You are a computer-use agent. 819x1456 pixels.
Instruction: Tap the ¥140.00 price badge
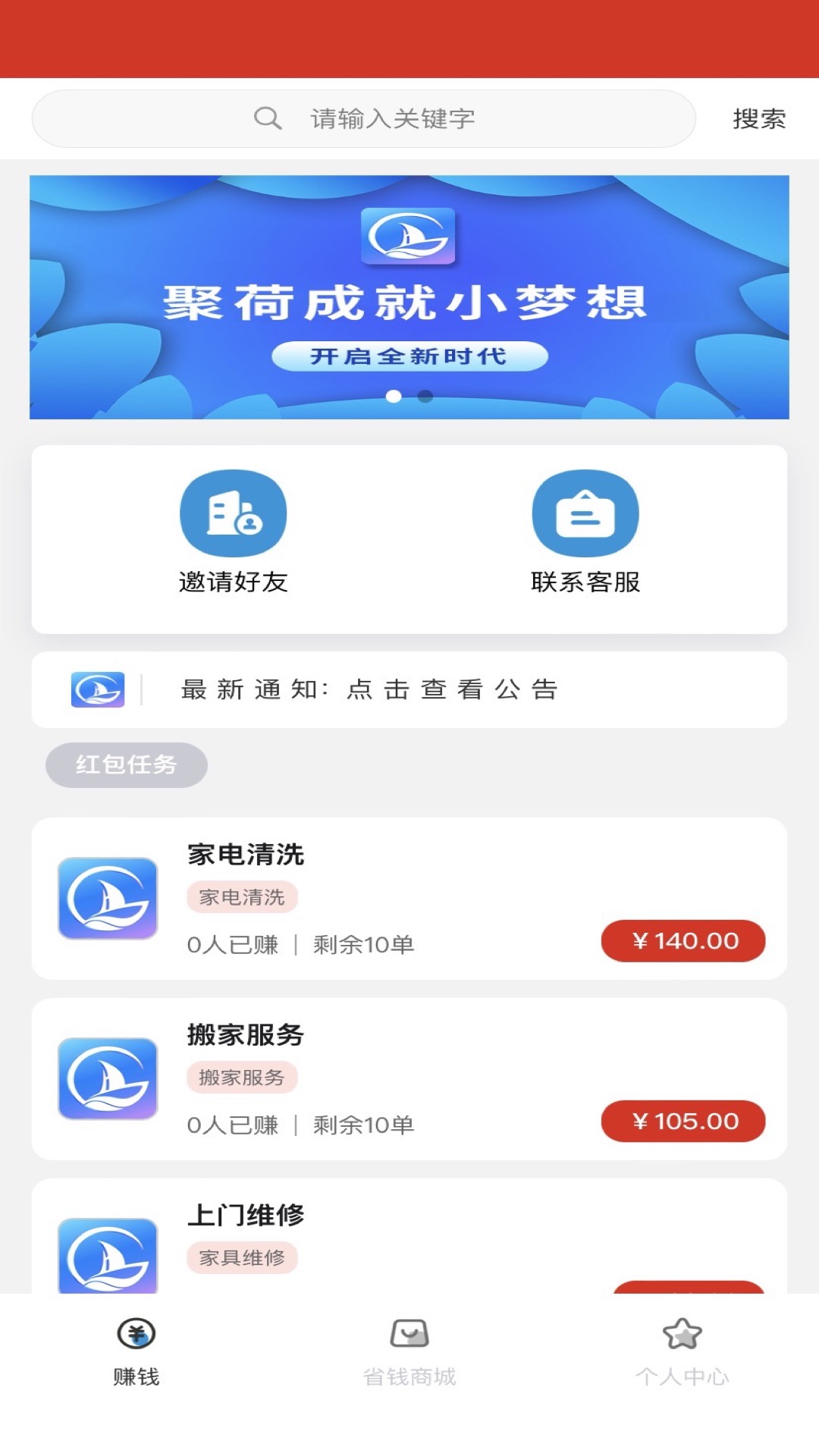click(x=683, y=940)
